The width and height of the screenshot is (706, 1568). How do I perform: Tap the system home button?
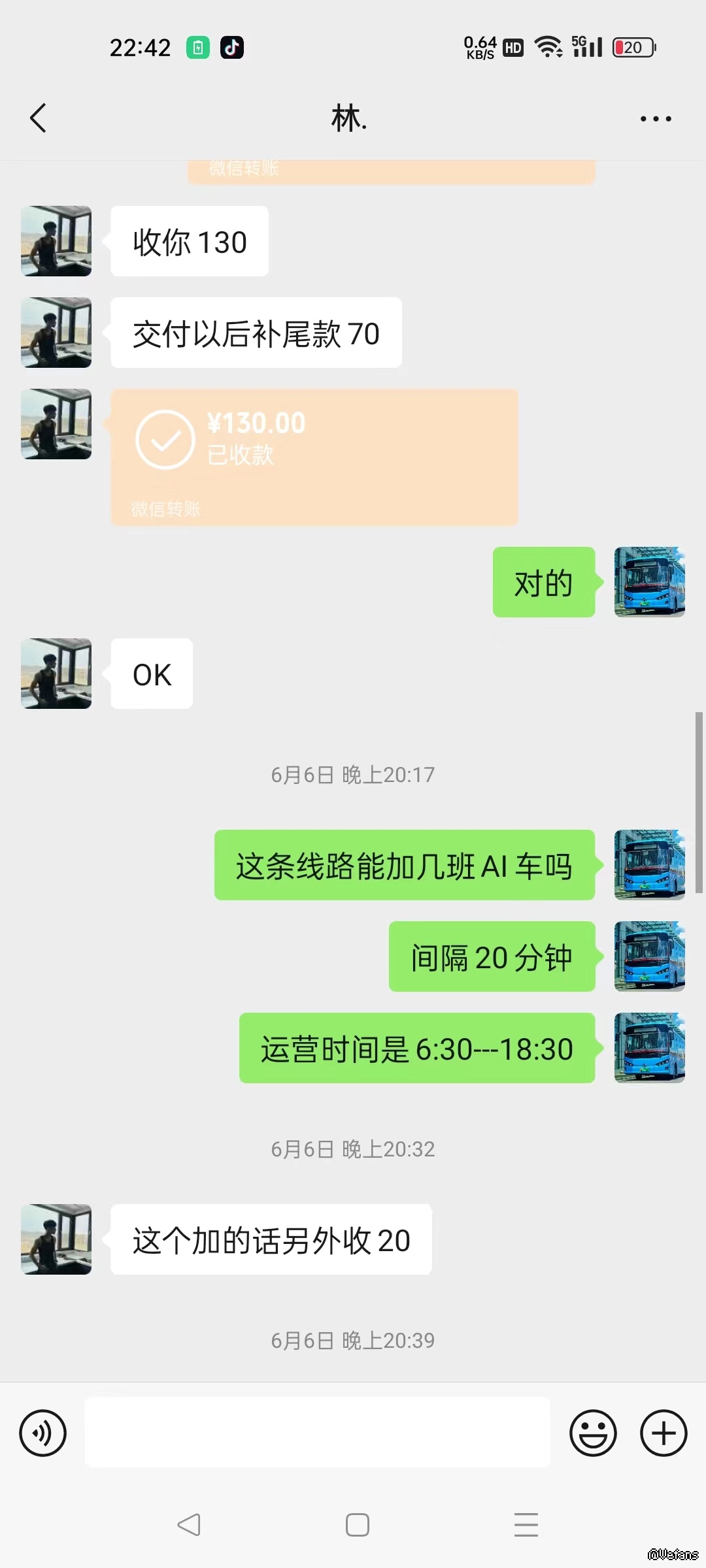pyautogui.click(x=358, y=1525)
